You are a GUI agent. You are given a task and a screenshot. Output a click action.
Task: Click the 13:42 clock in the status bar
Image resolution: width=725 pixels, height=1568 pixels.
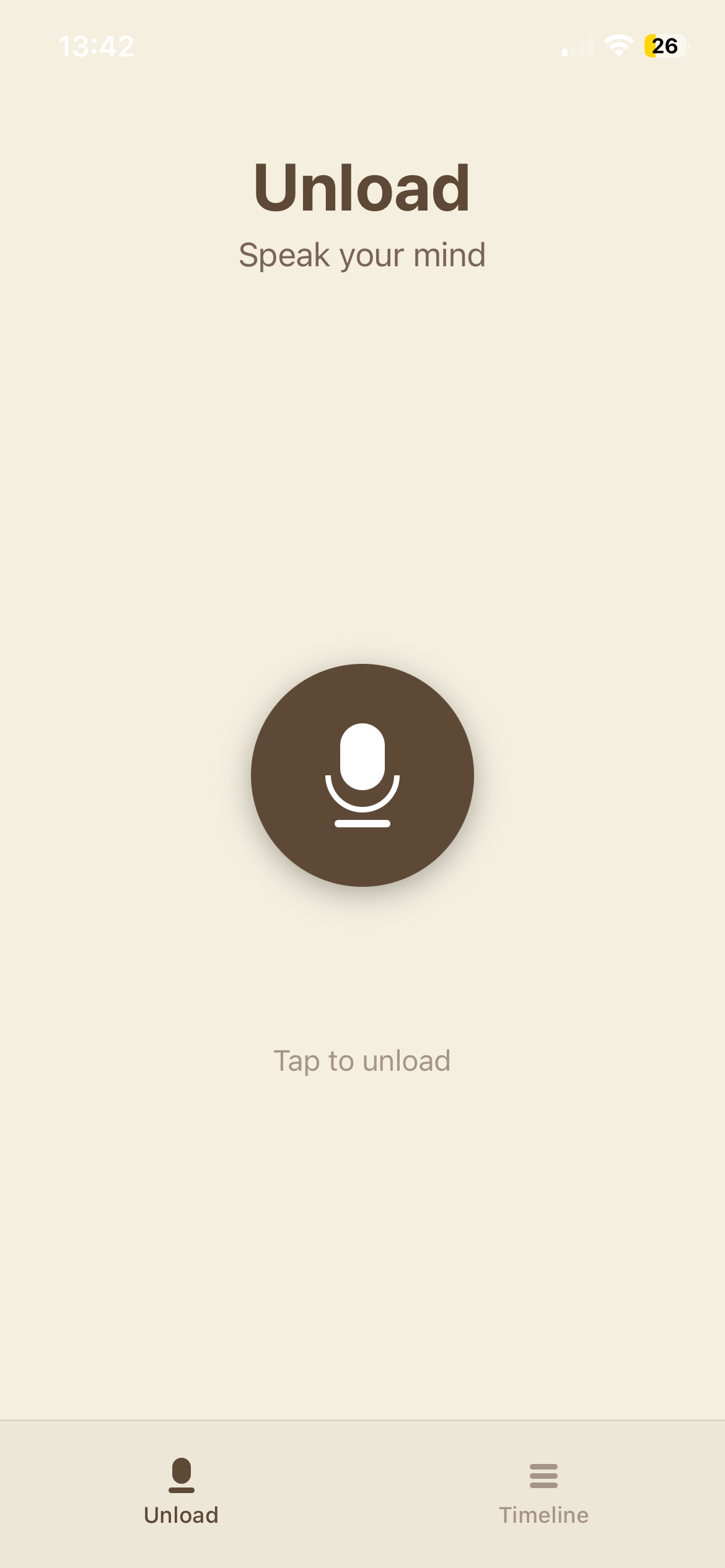tap(97, 45)
